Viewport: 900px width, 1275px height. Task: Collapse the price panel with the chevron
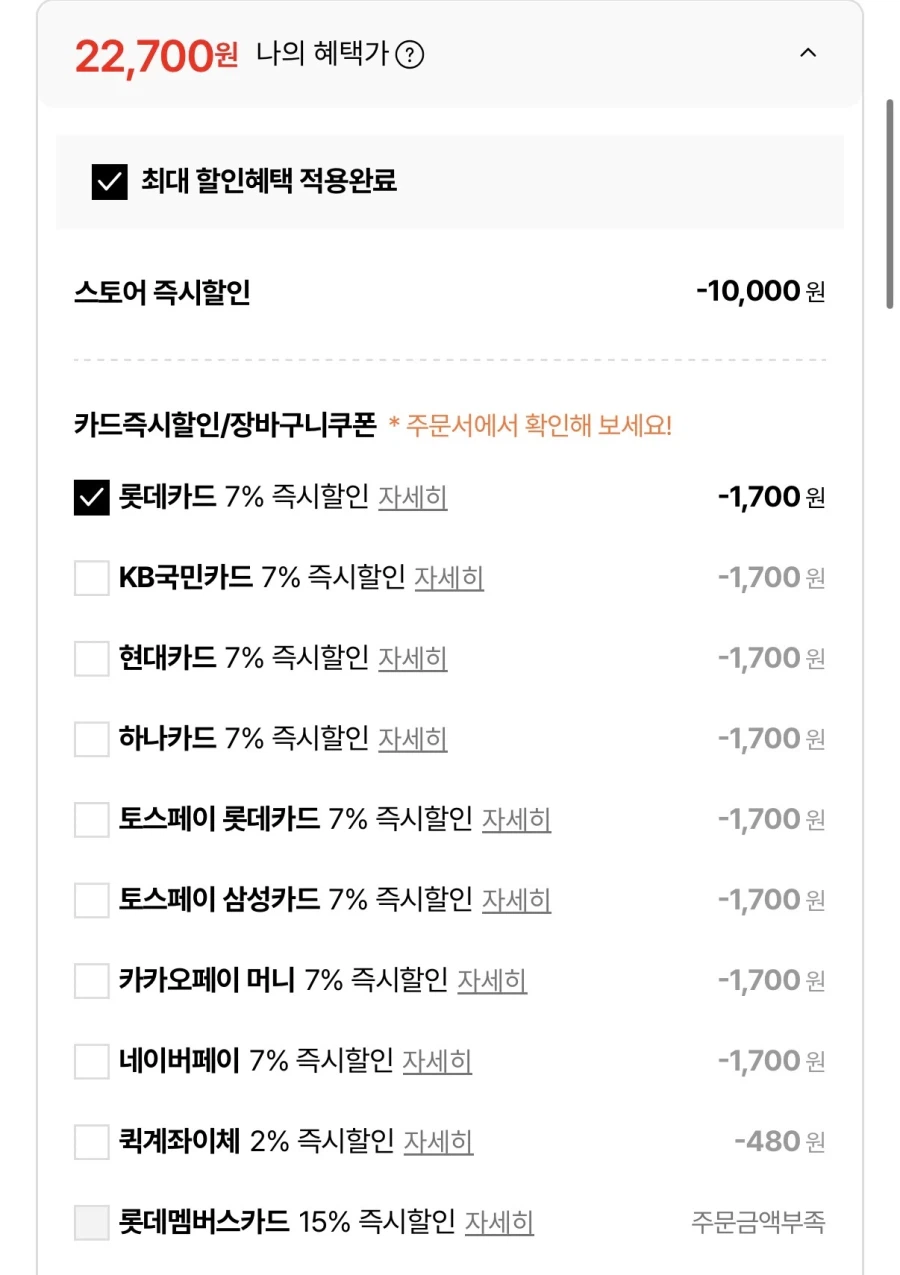click(809, 53)
